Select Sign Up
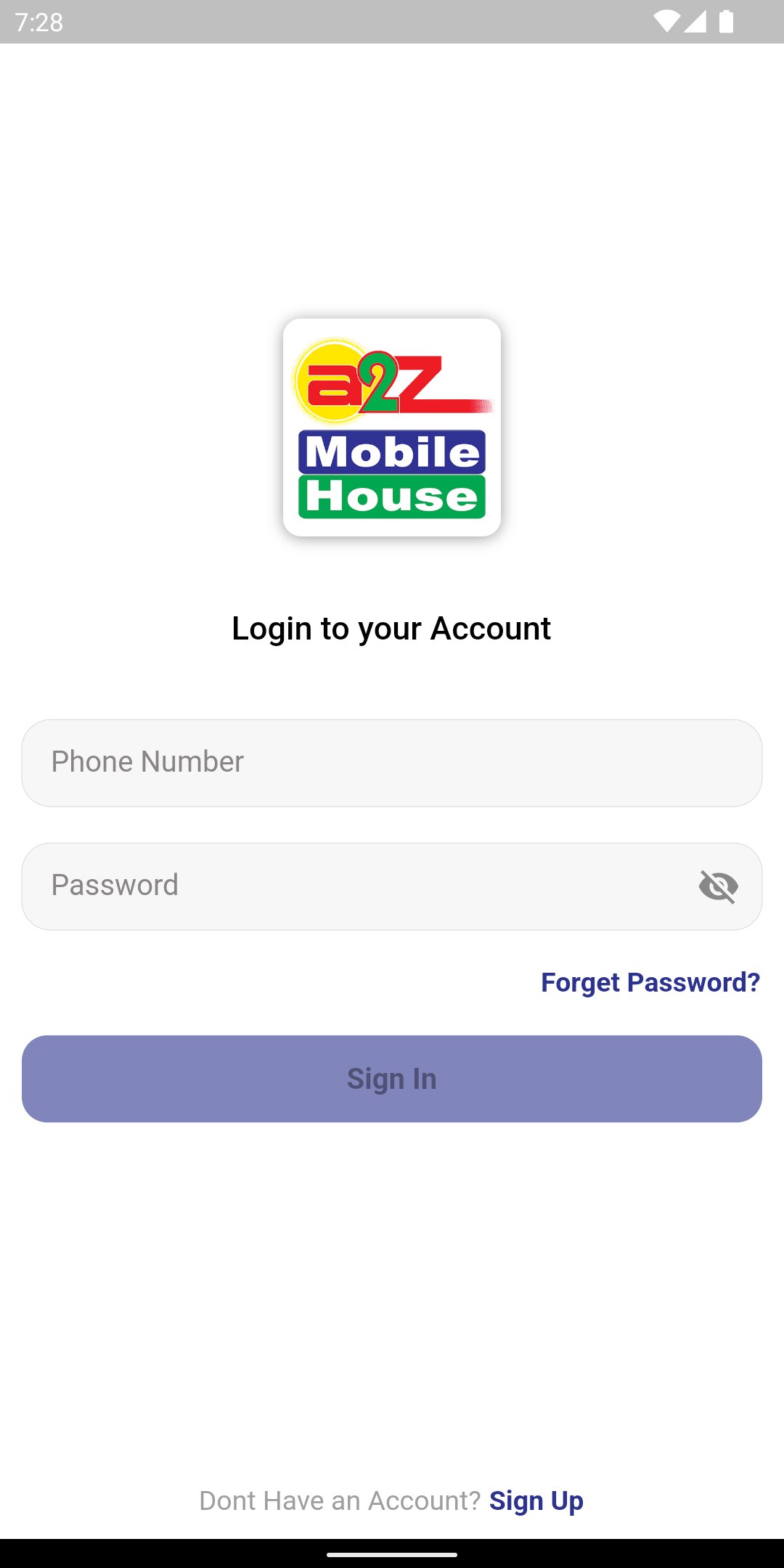Image resolution: width=784 pixels, height=1568 pixels. pos(536,1500)
